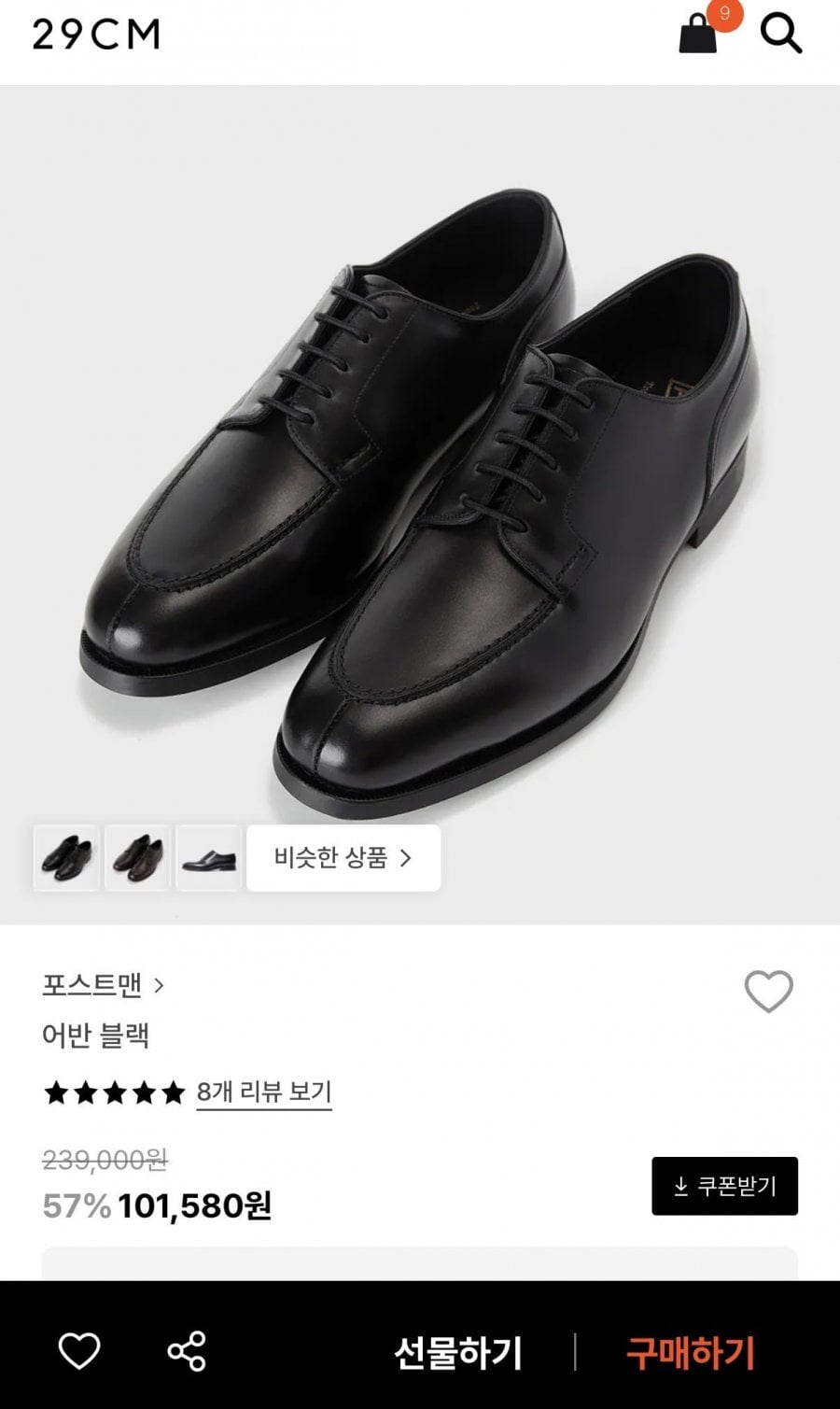Share this product

click(187, 1351)
